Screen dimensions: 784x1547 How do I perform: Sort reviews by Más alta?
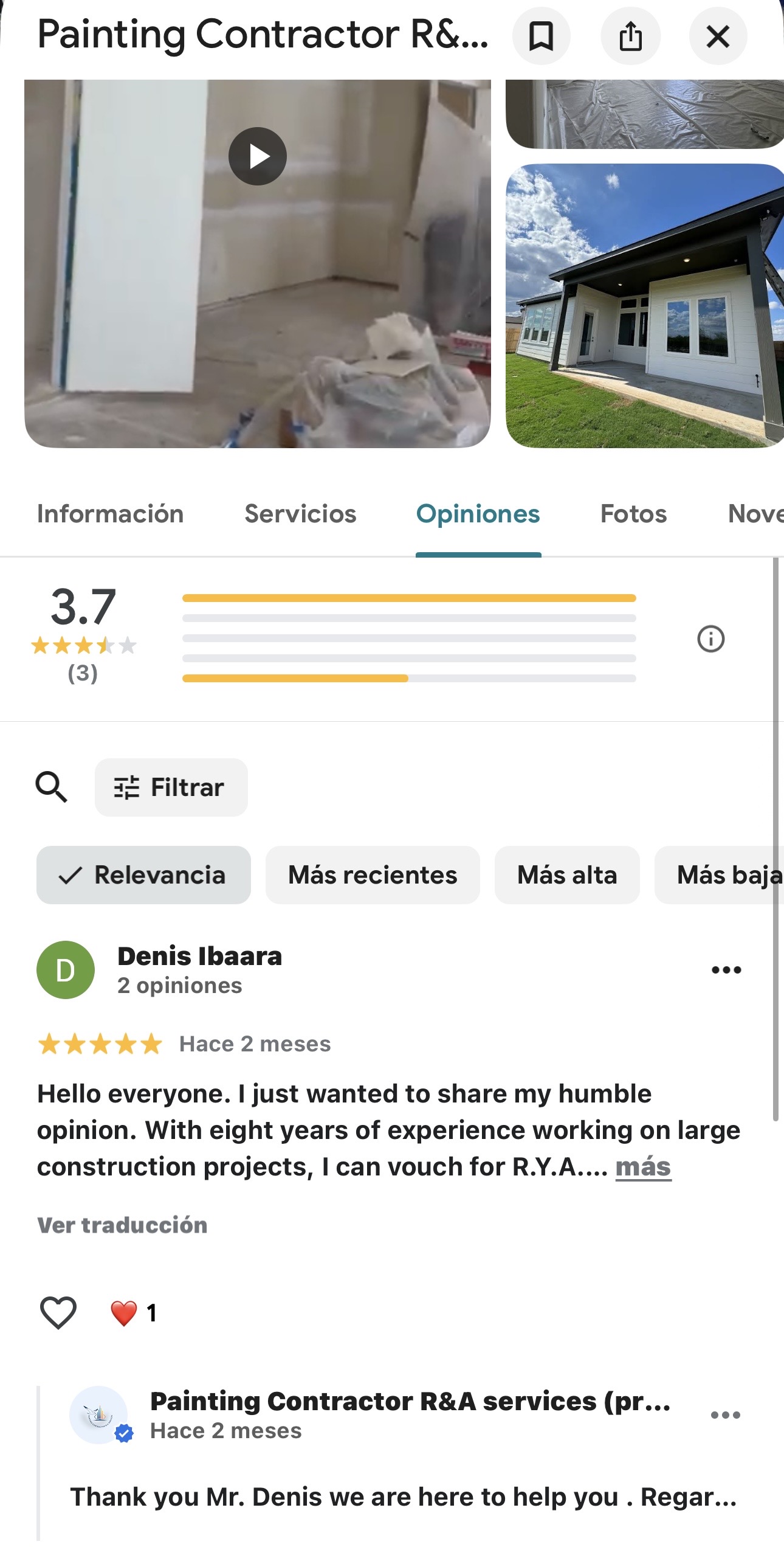click(x=566, y=875)
